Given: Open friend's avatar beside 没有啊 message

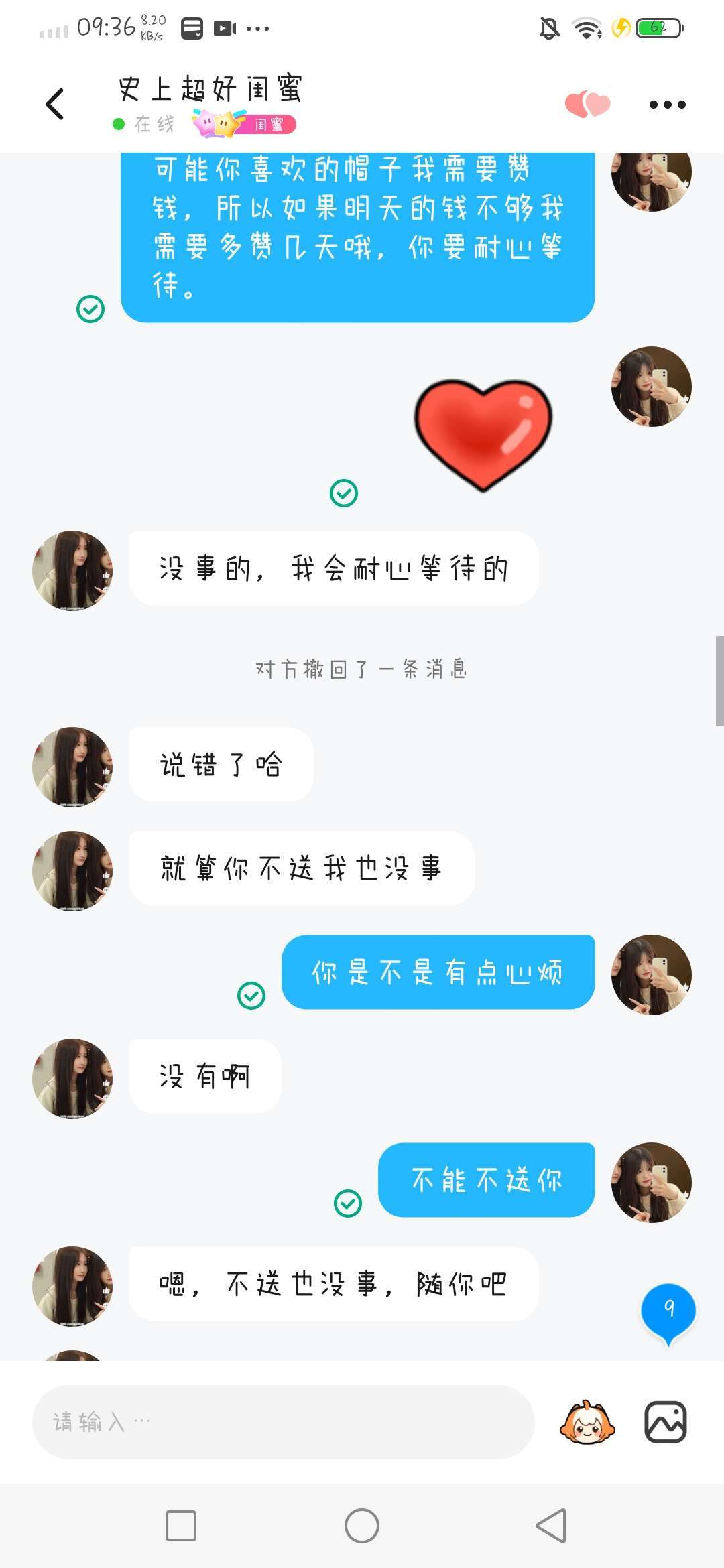Looking at the screenshot, I should click(72, 1078).
